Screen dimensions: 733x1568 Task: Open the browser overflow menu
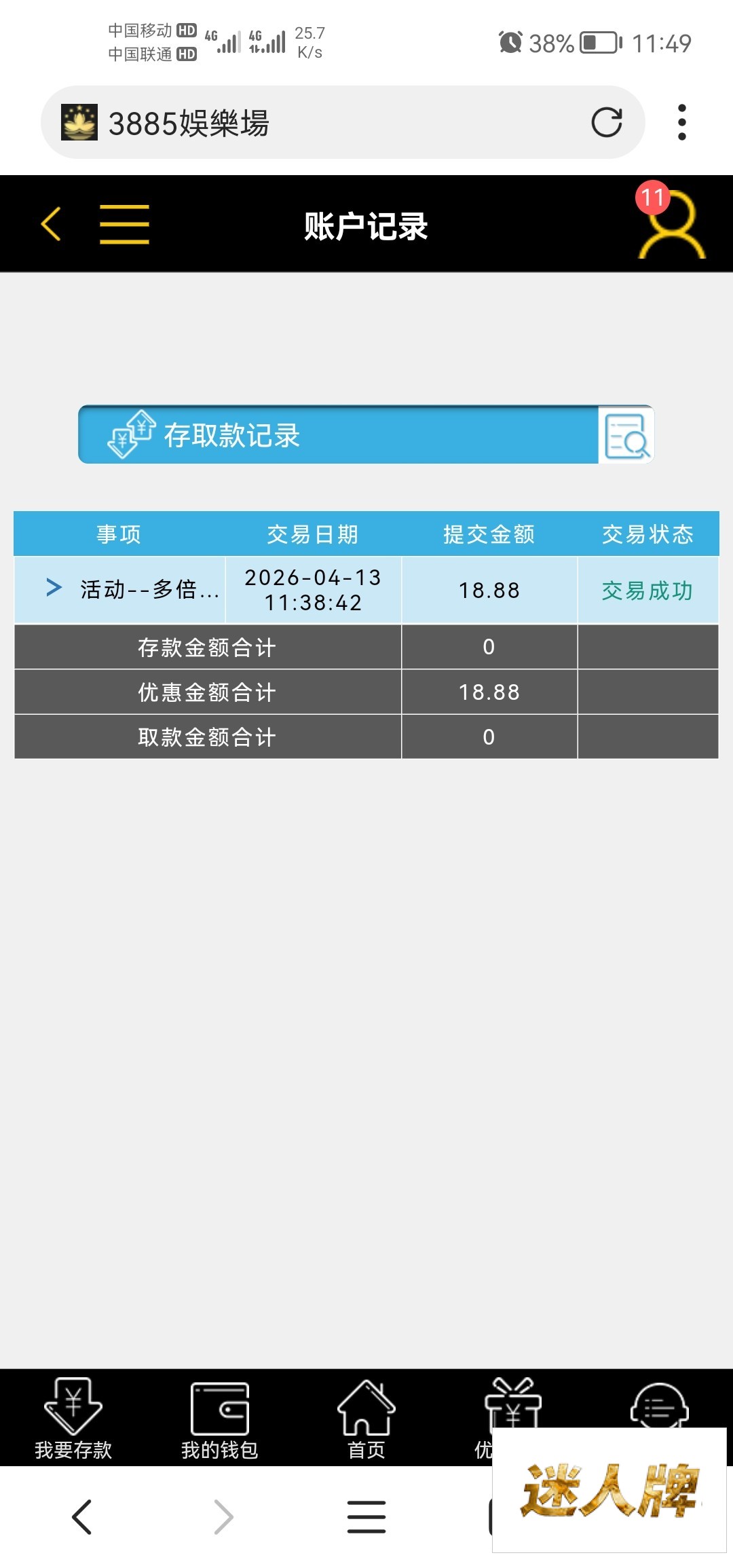[681, 123]
